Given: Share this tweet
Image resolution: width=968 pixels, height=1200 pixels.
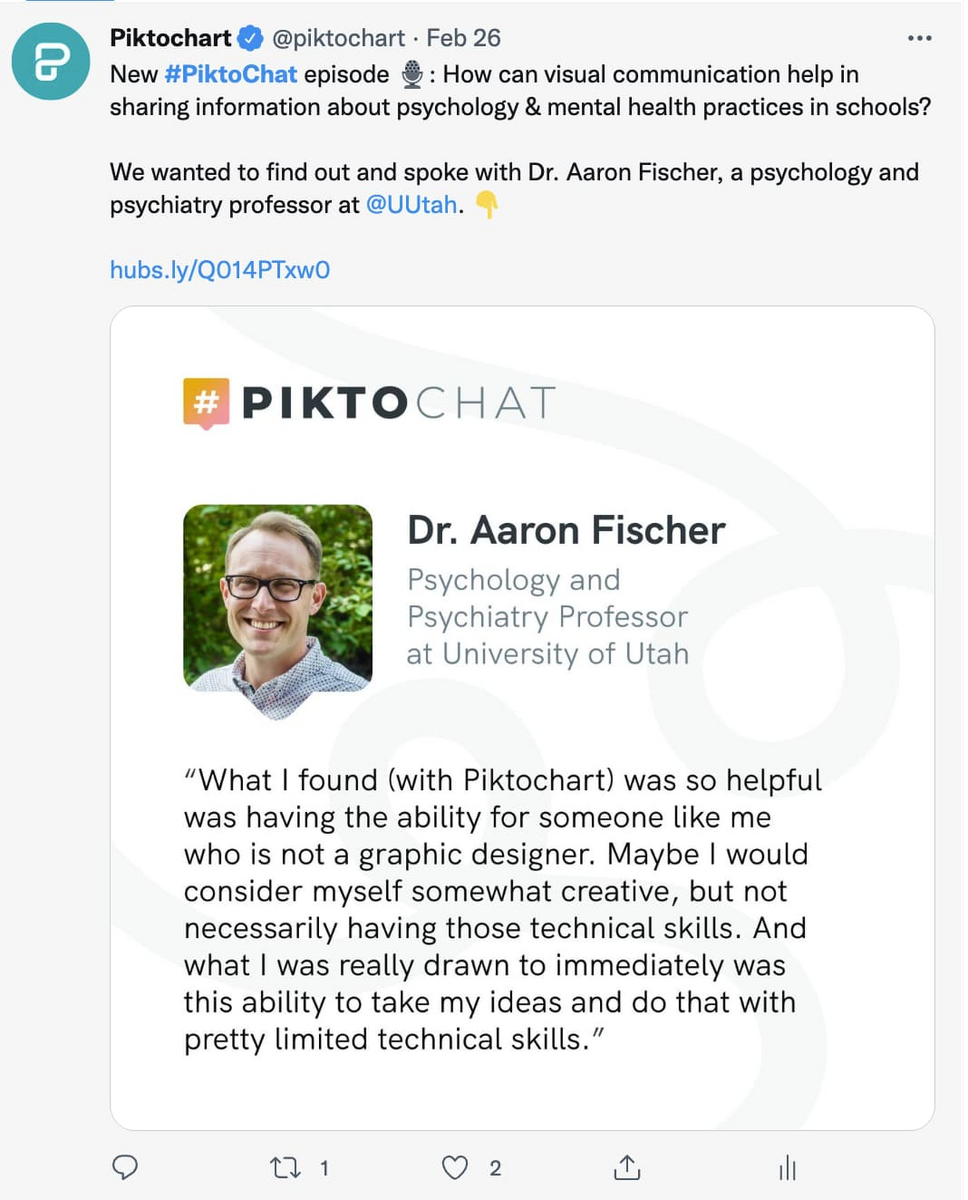Looking at the screenshot, I should [626, 1167].
